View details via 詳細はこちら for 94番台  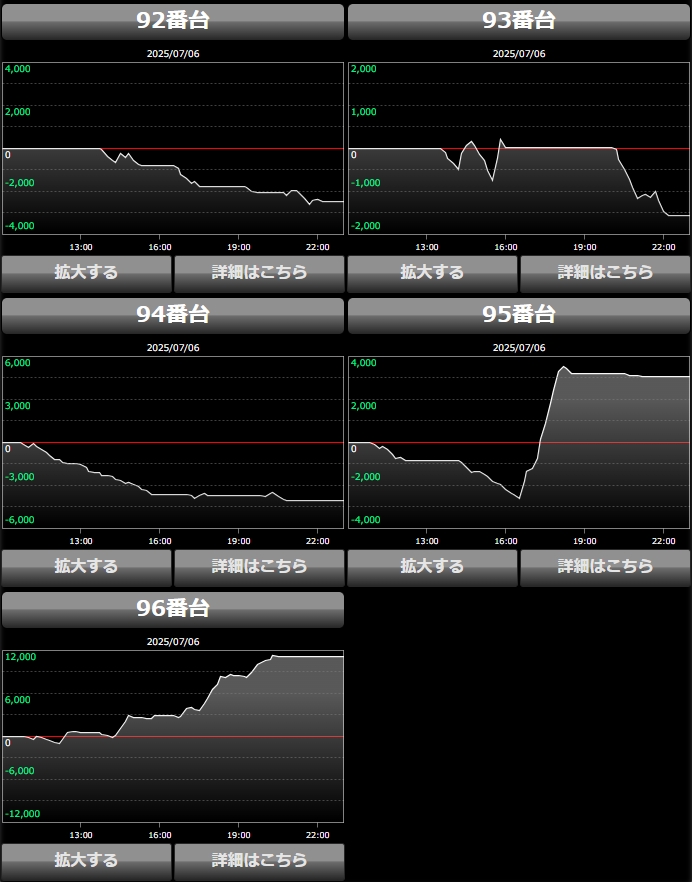click(259, 566)
